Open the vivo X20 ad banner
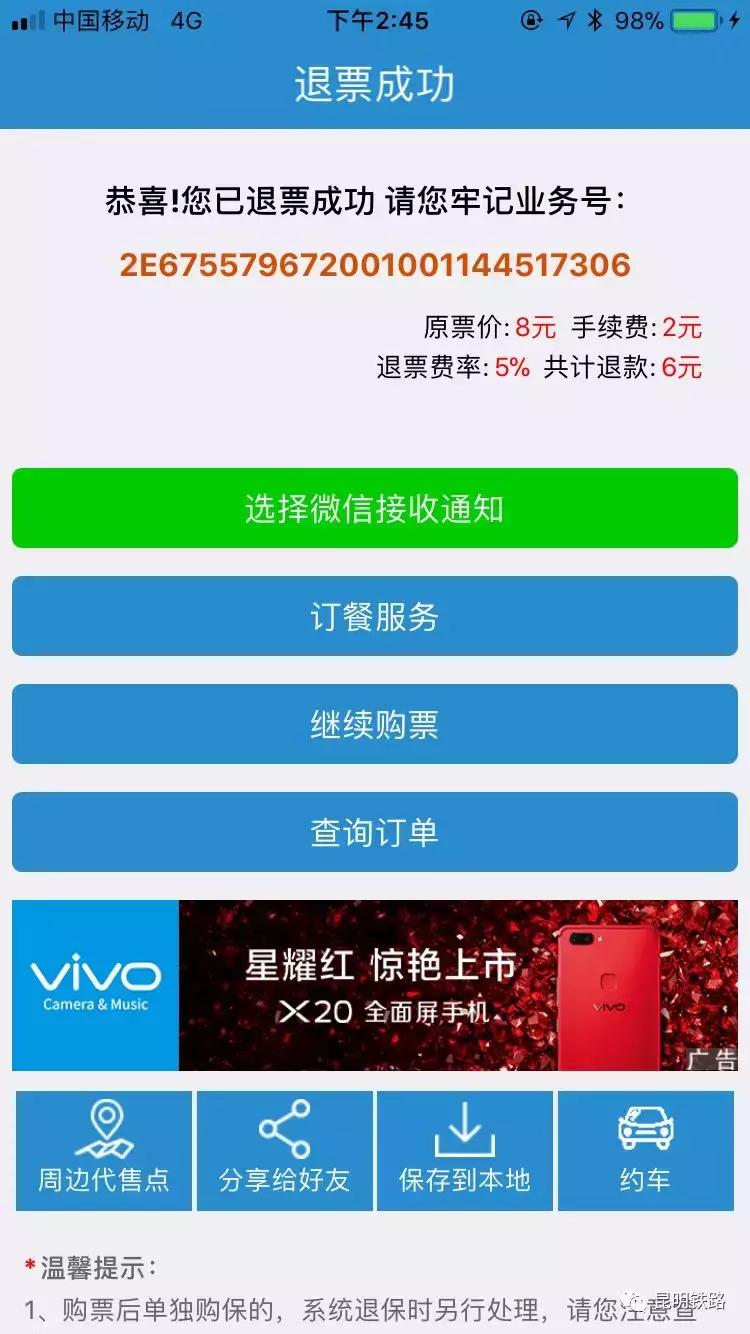The image size is (750, 1334). click(x=375, y=986)
